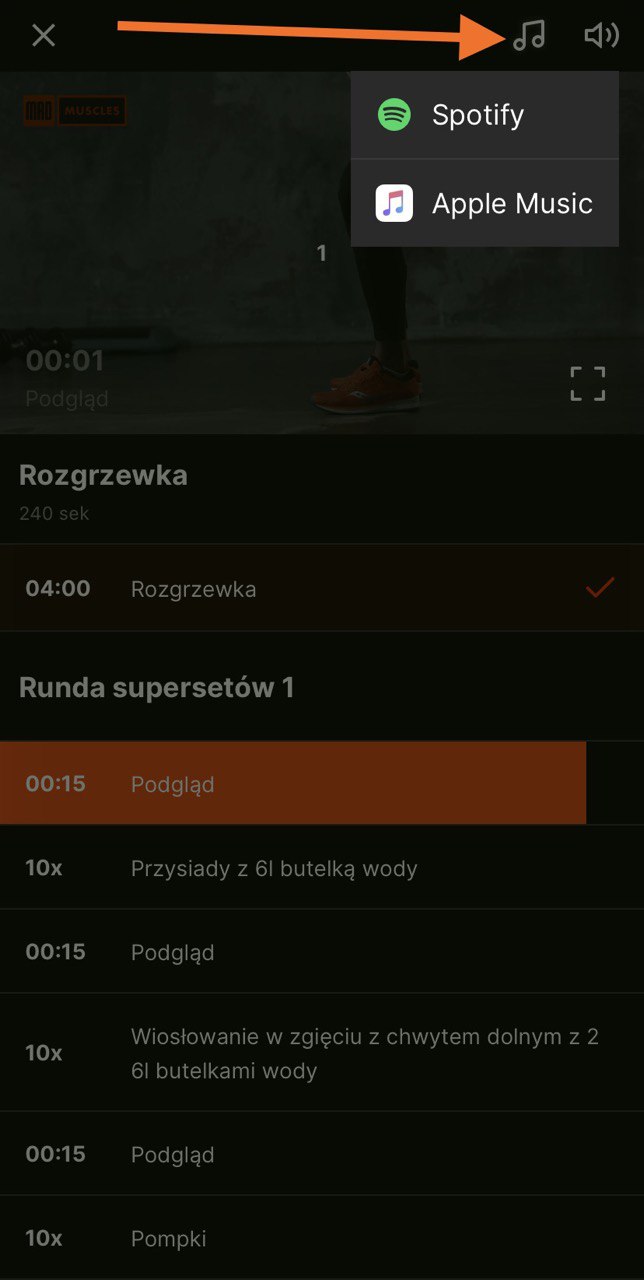Select the Pompki exercise
Screen dimensions: 644x1280
point(320,1239)
